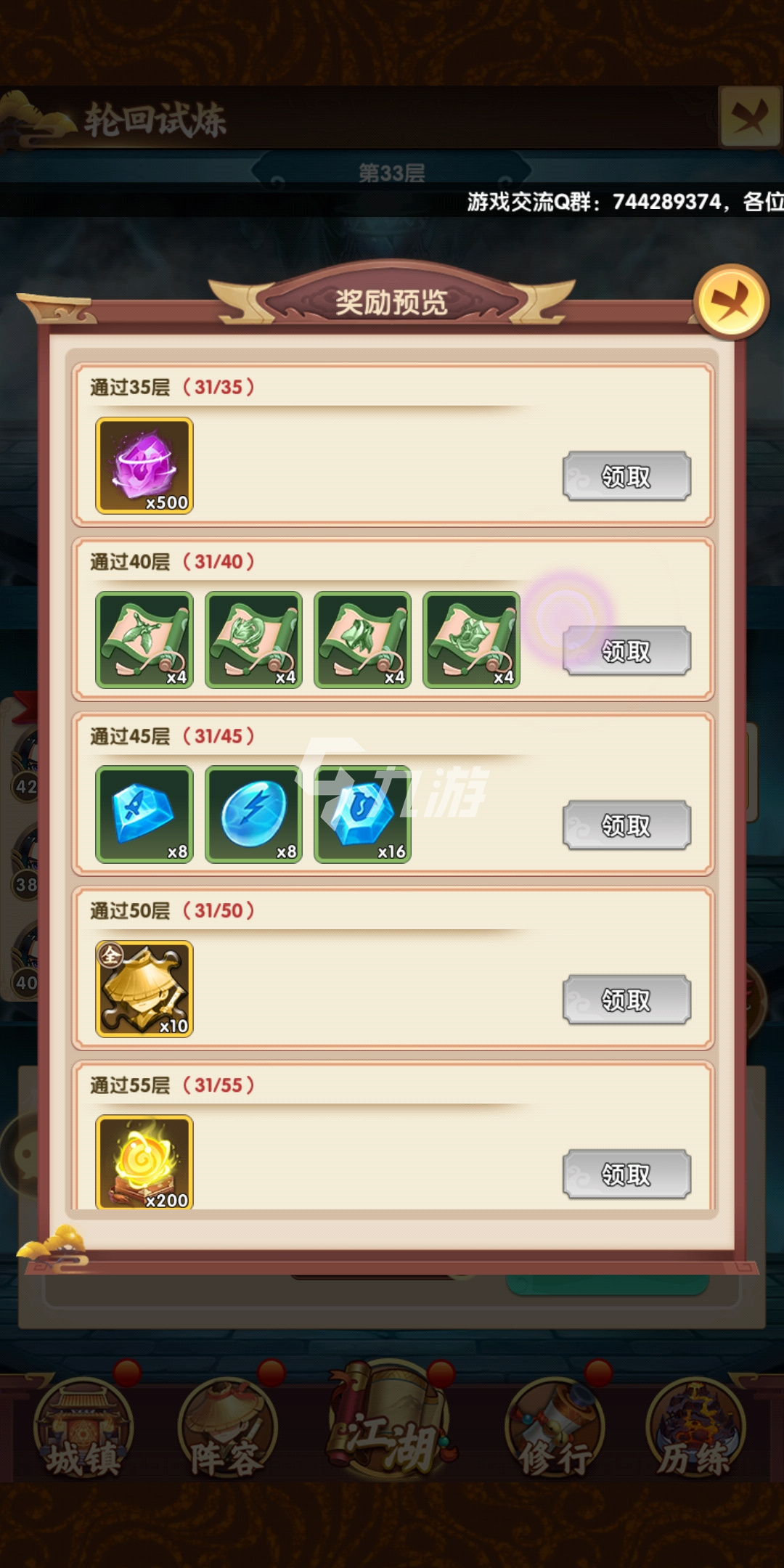View the x16 blue gem reward item

coord(362,814)
